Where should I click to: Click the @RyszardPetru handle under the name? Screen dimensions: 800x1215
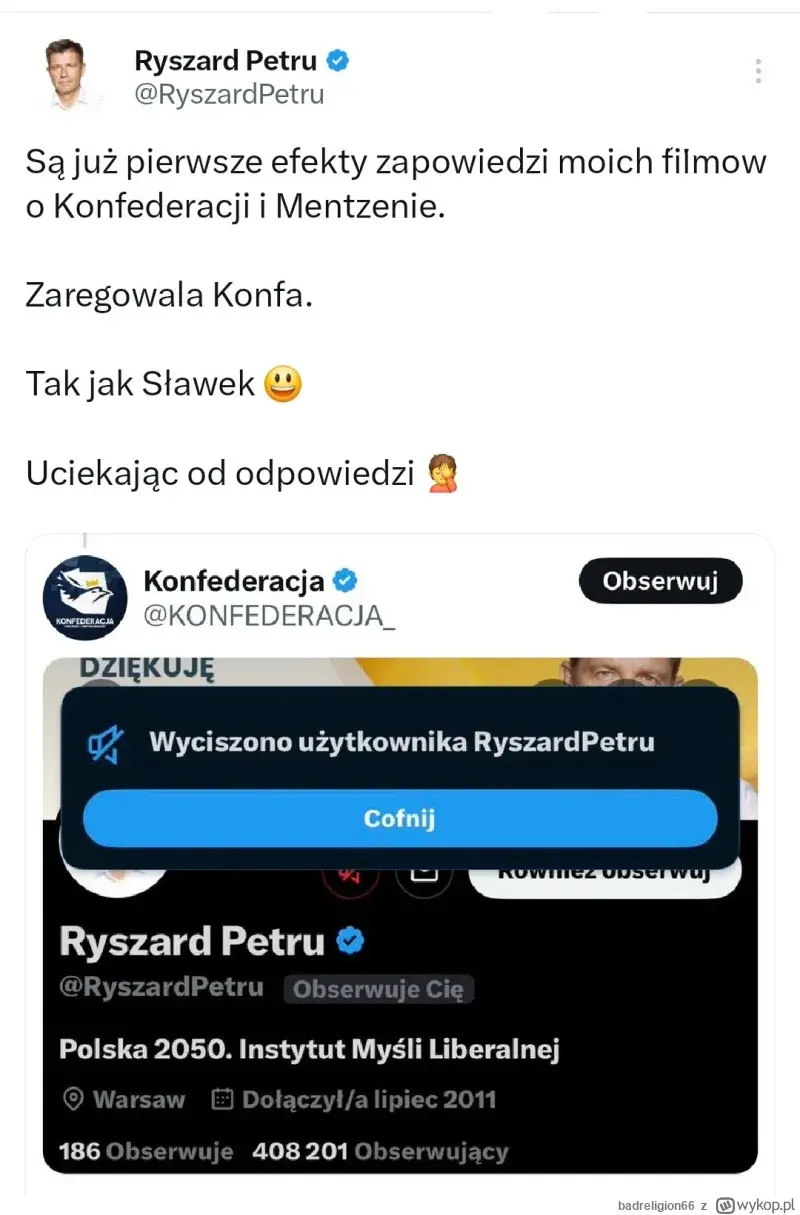(227, 94)
